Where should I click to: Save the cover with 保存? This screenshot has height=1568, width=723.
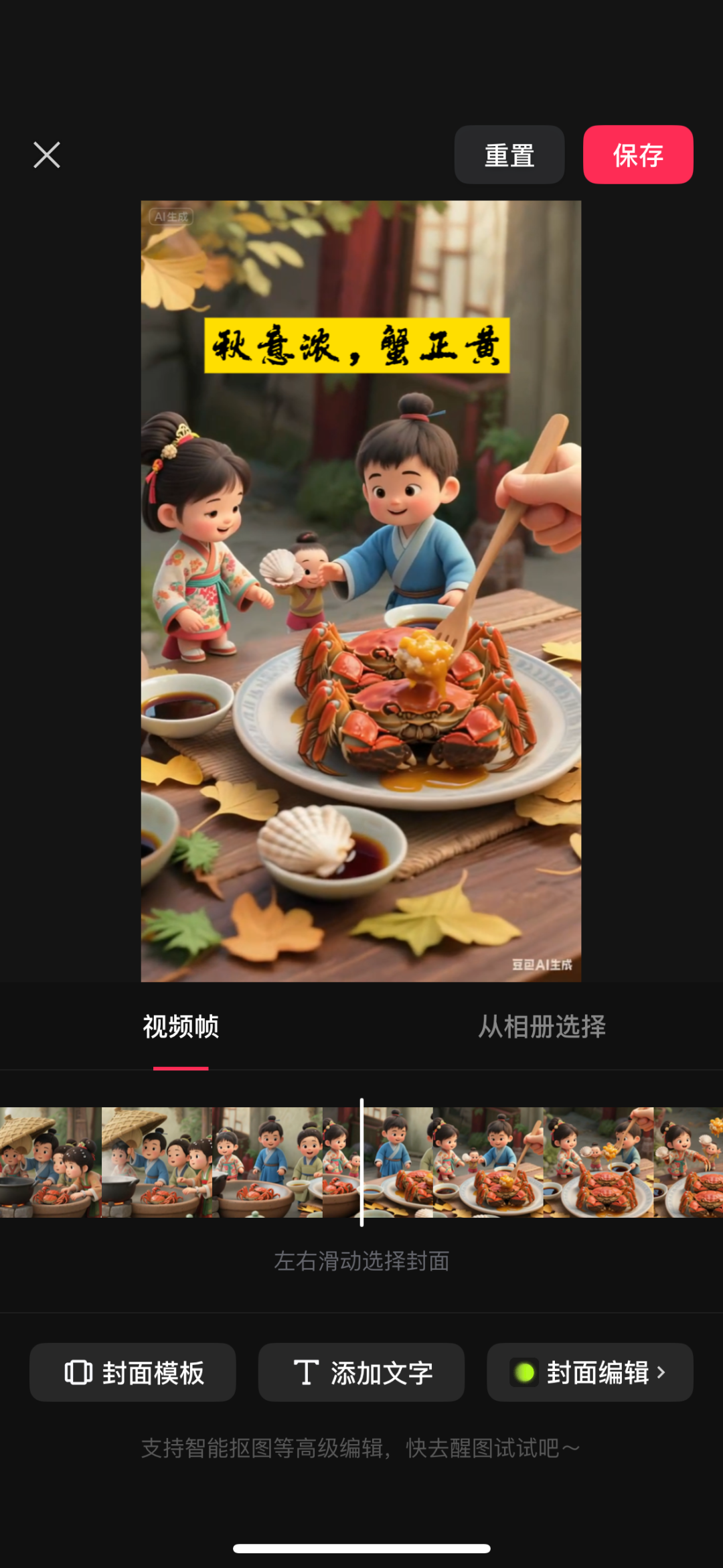637,155
